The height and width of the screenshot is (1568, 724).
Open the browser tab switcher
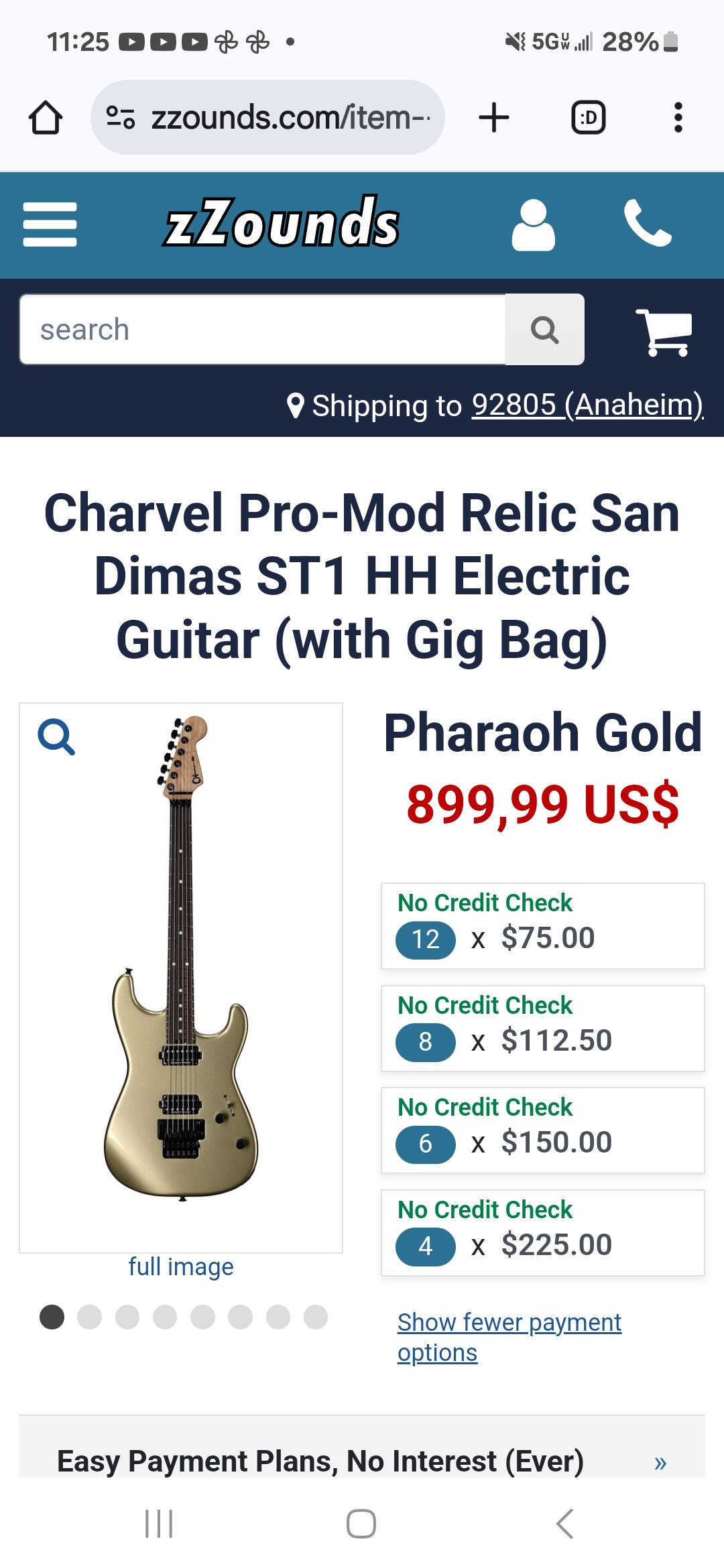click(588, 117)
